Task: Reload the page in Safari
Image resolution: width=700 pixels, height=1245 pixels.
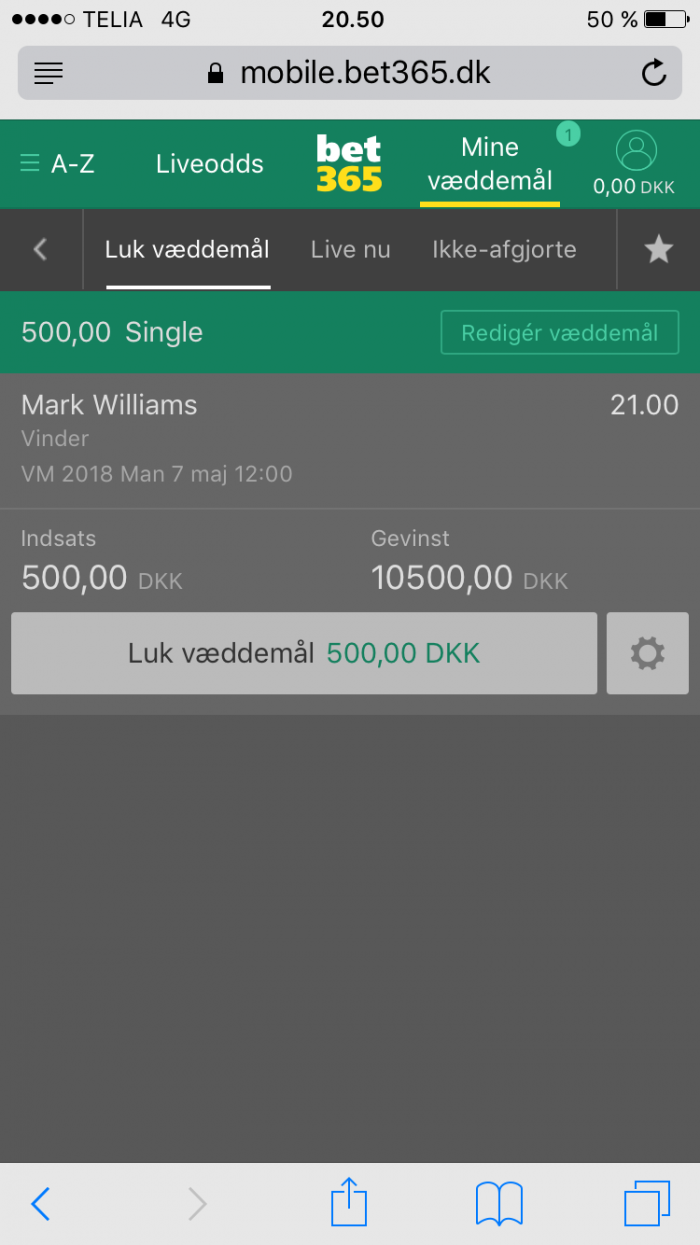Action: 653,73
